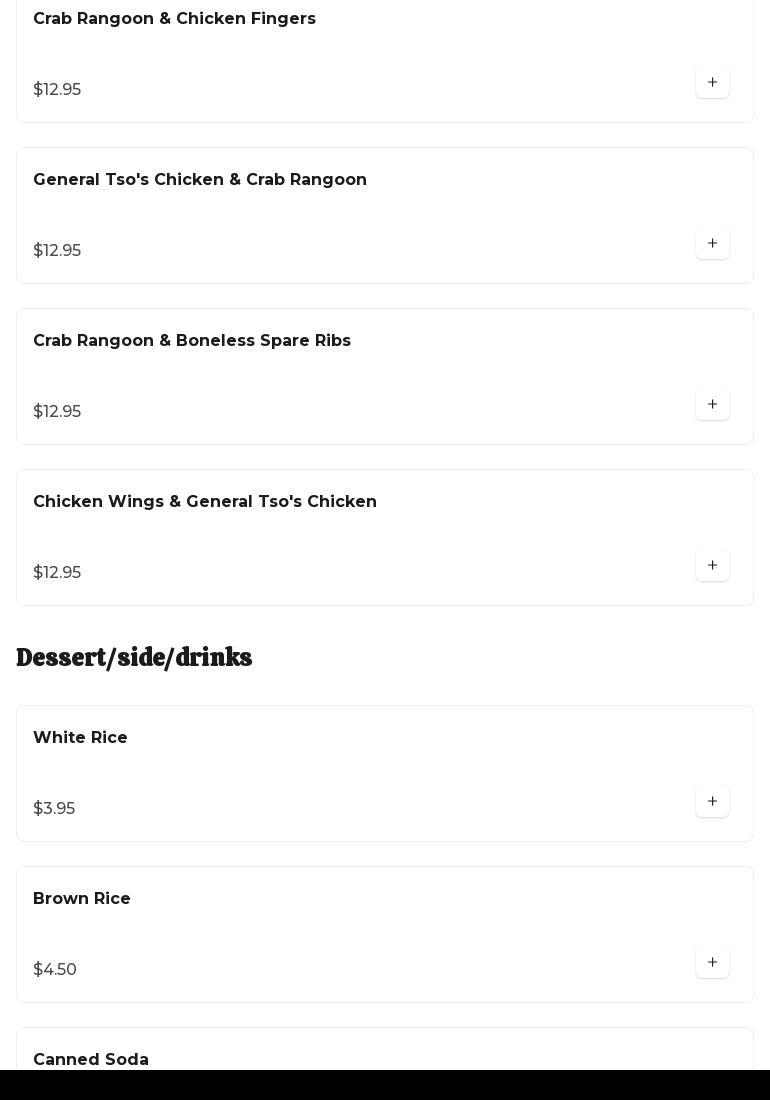View General Tso's Chicken & Crab Rangoon card
Image resolution: width=770 pixels, height=1100 pixels.
click(x=200, y=180)
